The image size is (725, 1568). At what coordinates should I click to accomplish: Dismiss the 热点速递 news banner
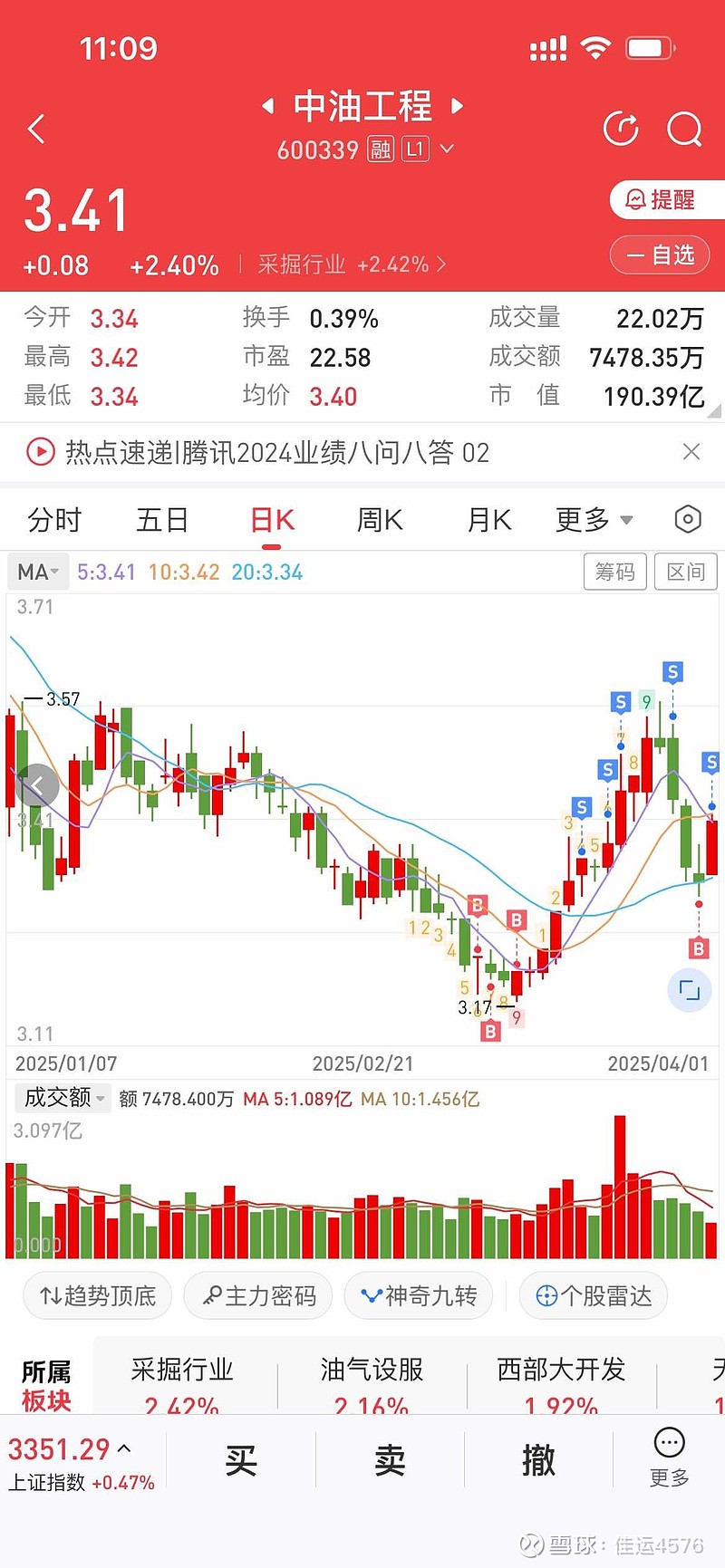691,451
